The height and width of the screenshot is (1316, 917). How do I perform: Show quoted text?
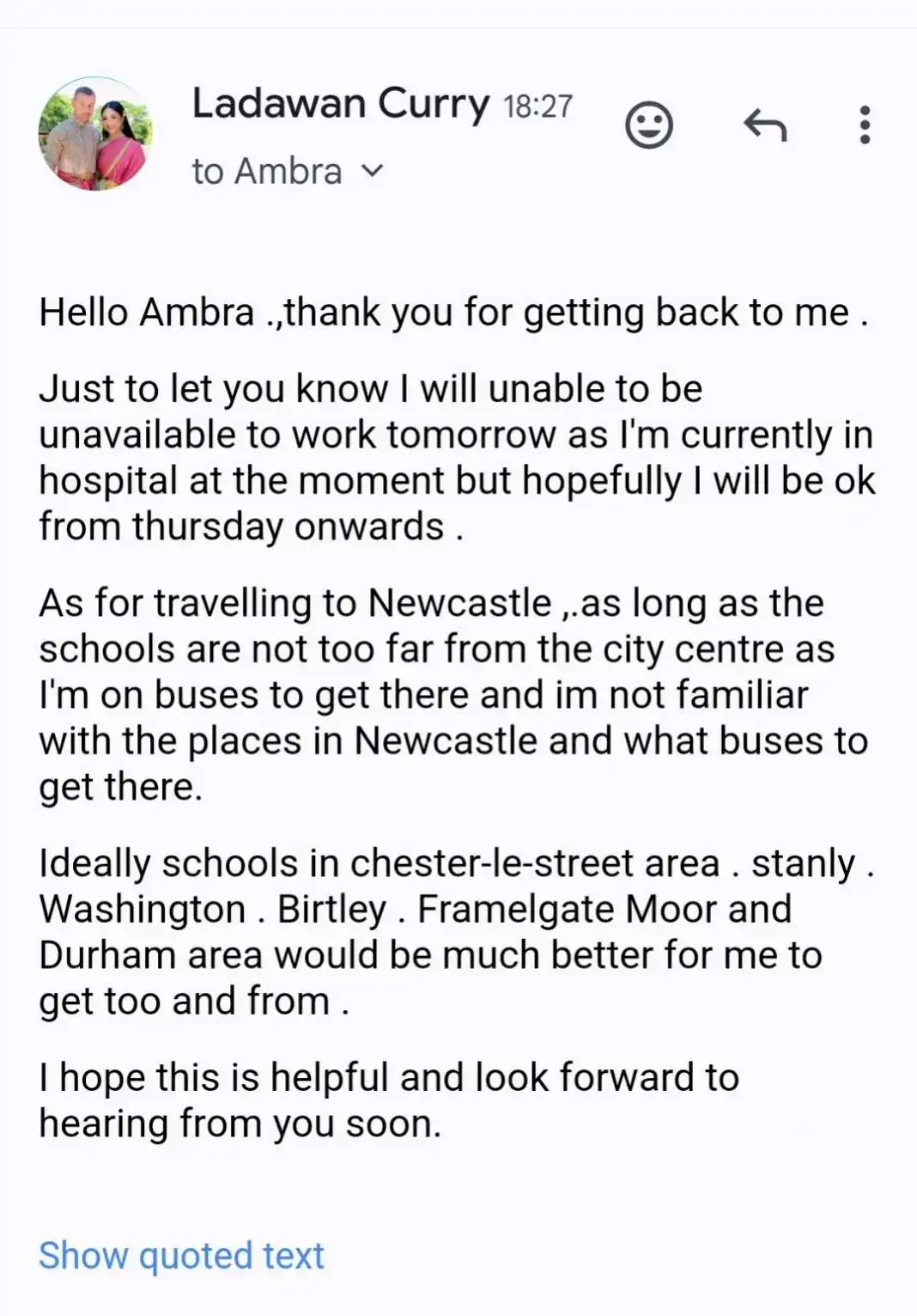(181, 1255)
